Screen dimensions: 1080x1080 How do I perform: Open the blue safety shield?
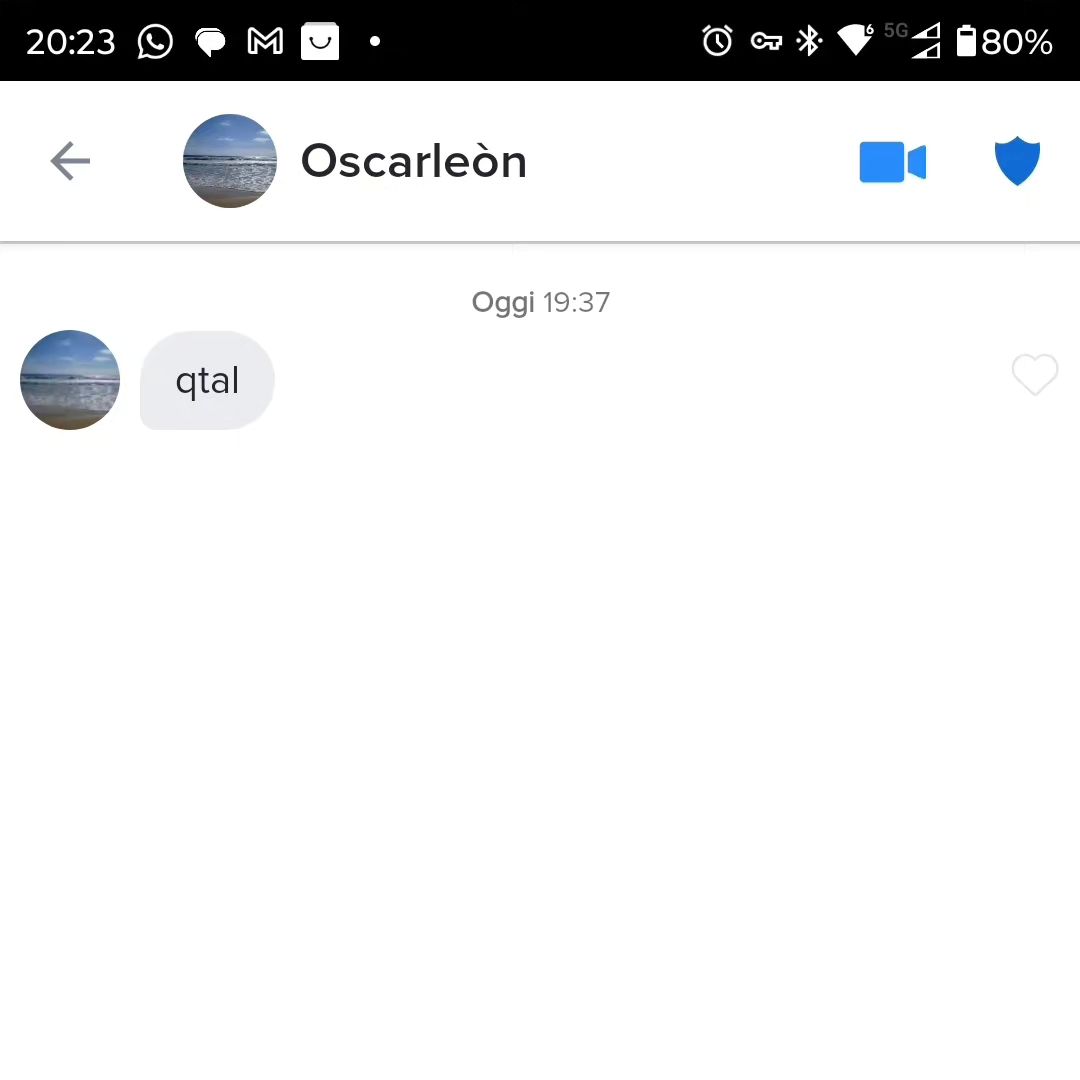1017,162
